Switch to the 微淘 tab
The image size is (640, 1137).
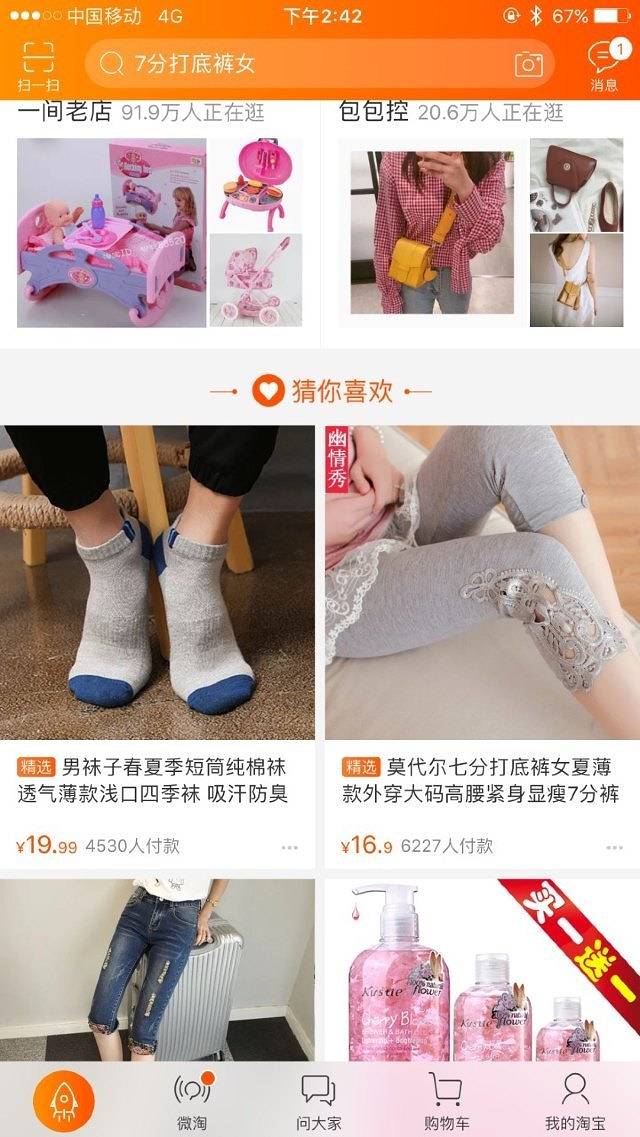pos(191,1100)
